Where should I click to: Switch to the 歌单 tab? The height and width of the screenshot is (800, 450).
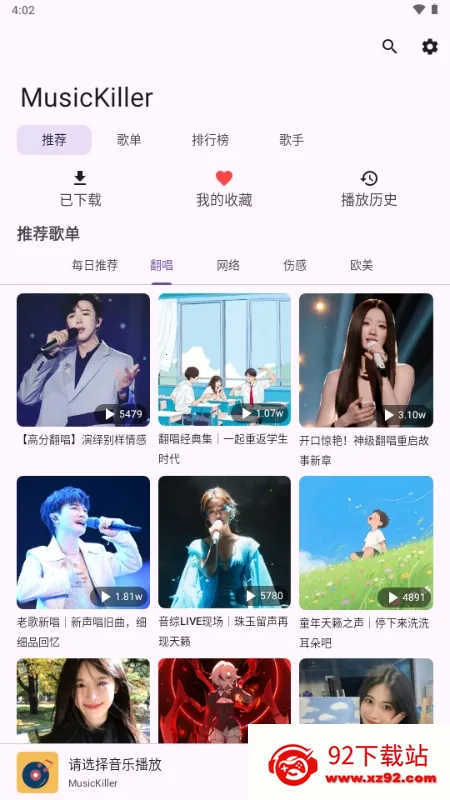(129, 140)
